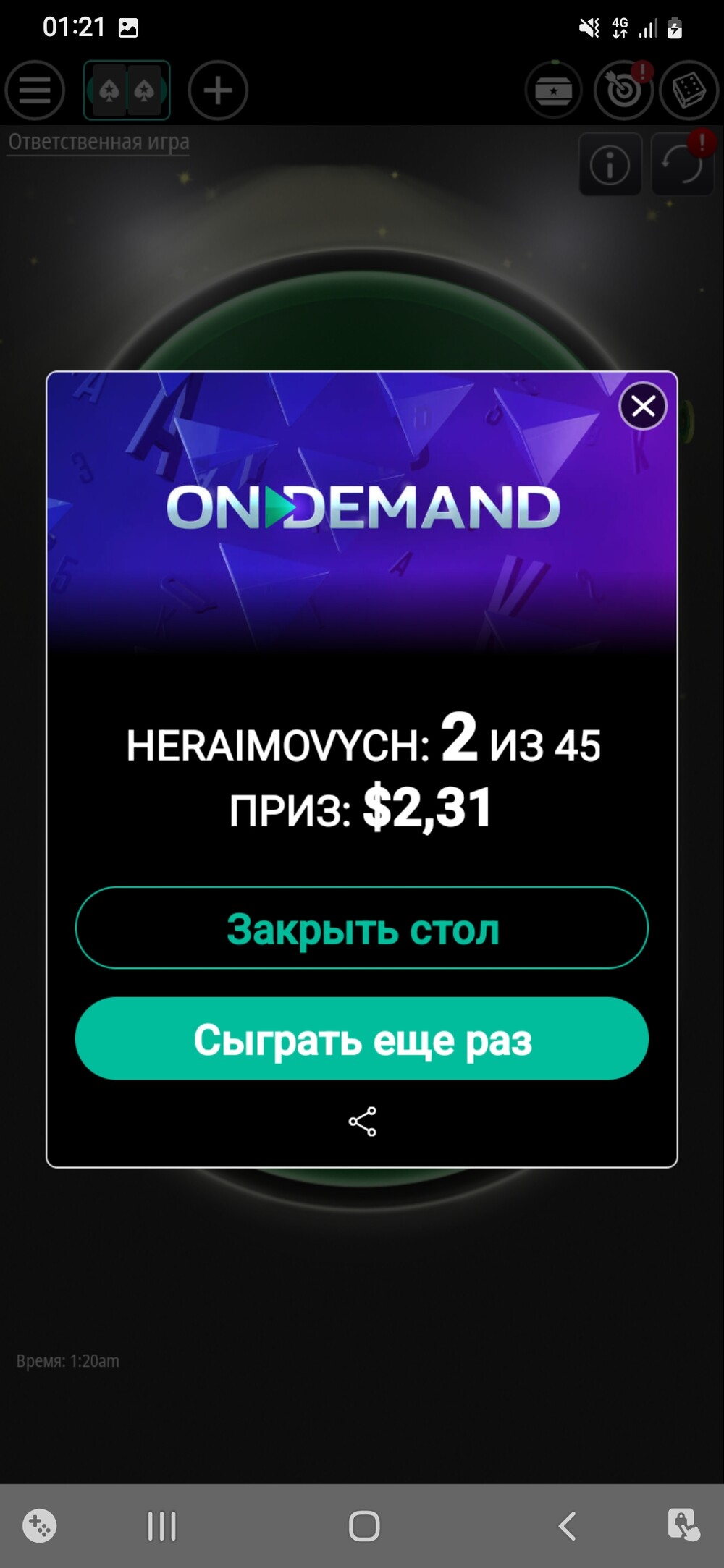Open the table info button
Image resolution: width=724 pixels, height=1568 pixels.
point(610,165)
